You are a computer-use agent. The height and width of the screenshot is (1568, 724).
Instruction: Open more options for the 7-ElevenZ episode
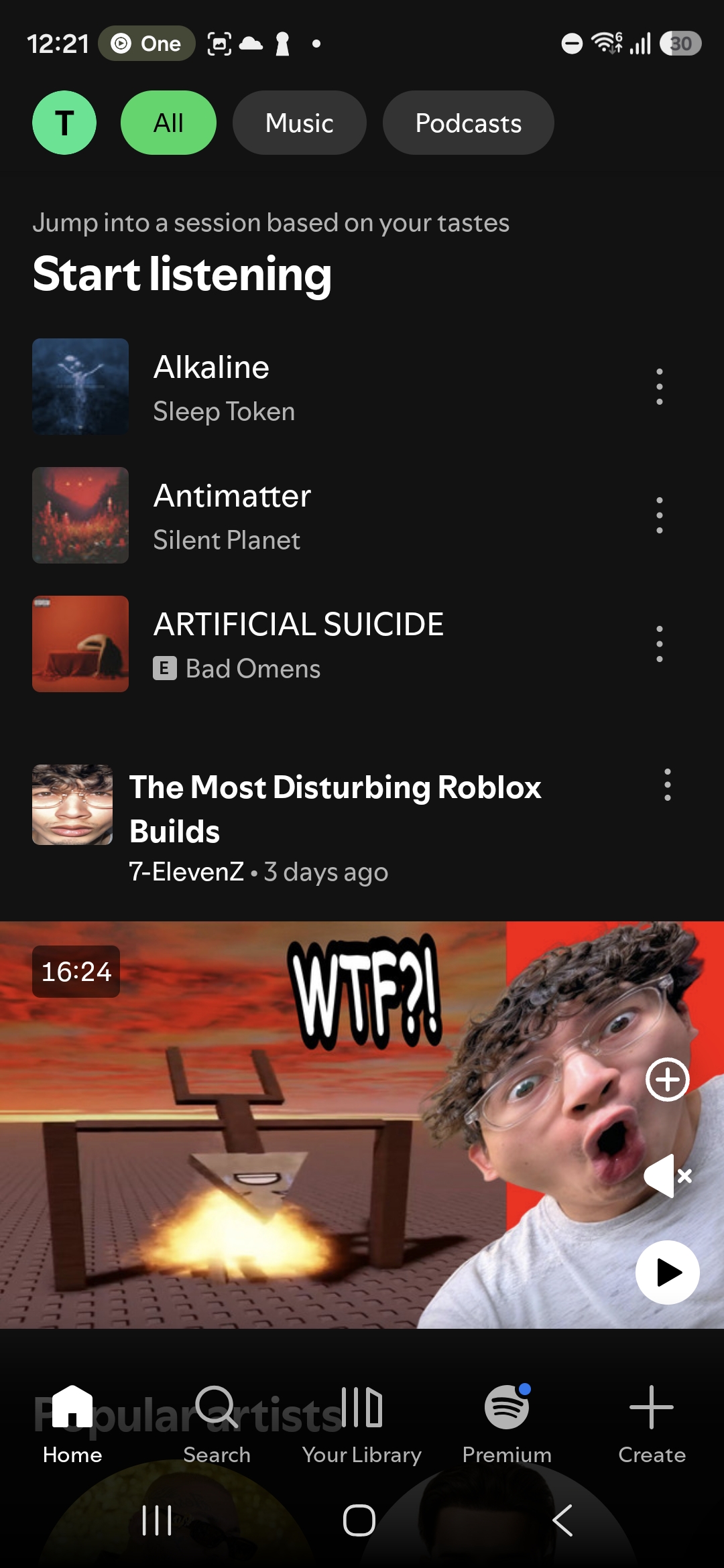[x=667, y=785]
